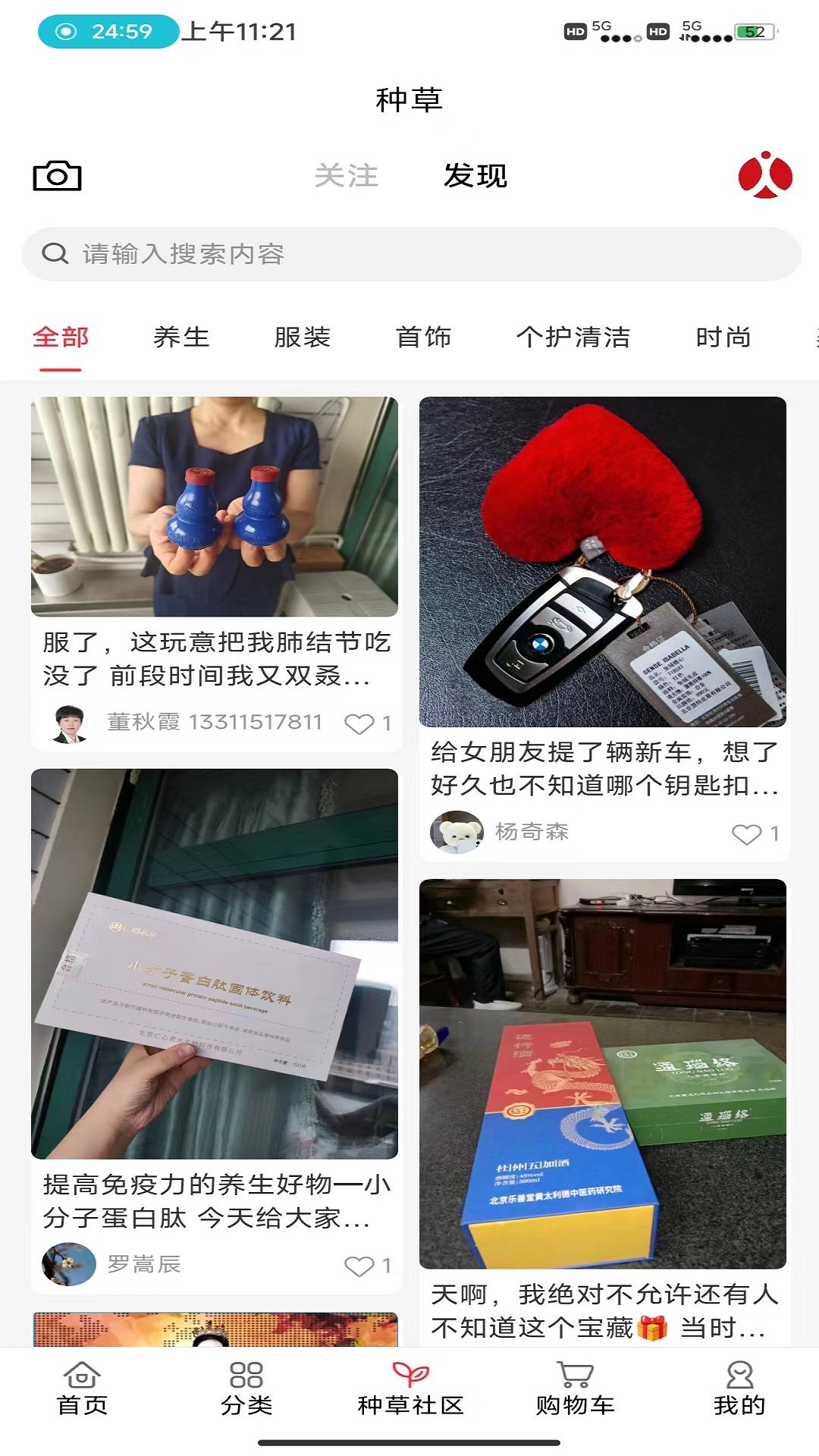Screen dimensions: 819x1456
Task: Open the search box 请输入搜索内容
Action: click(409, 254)
